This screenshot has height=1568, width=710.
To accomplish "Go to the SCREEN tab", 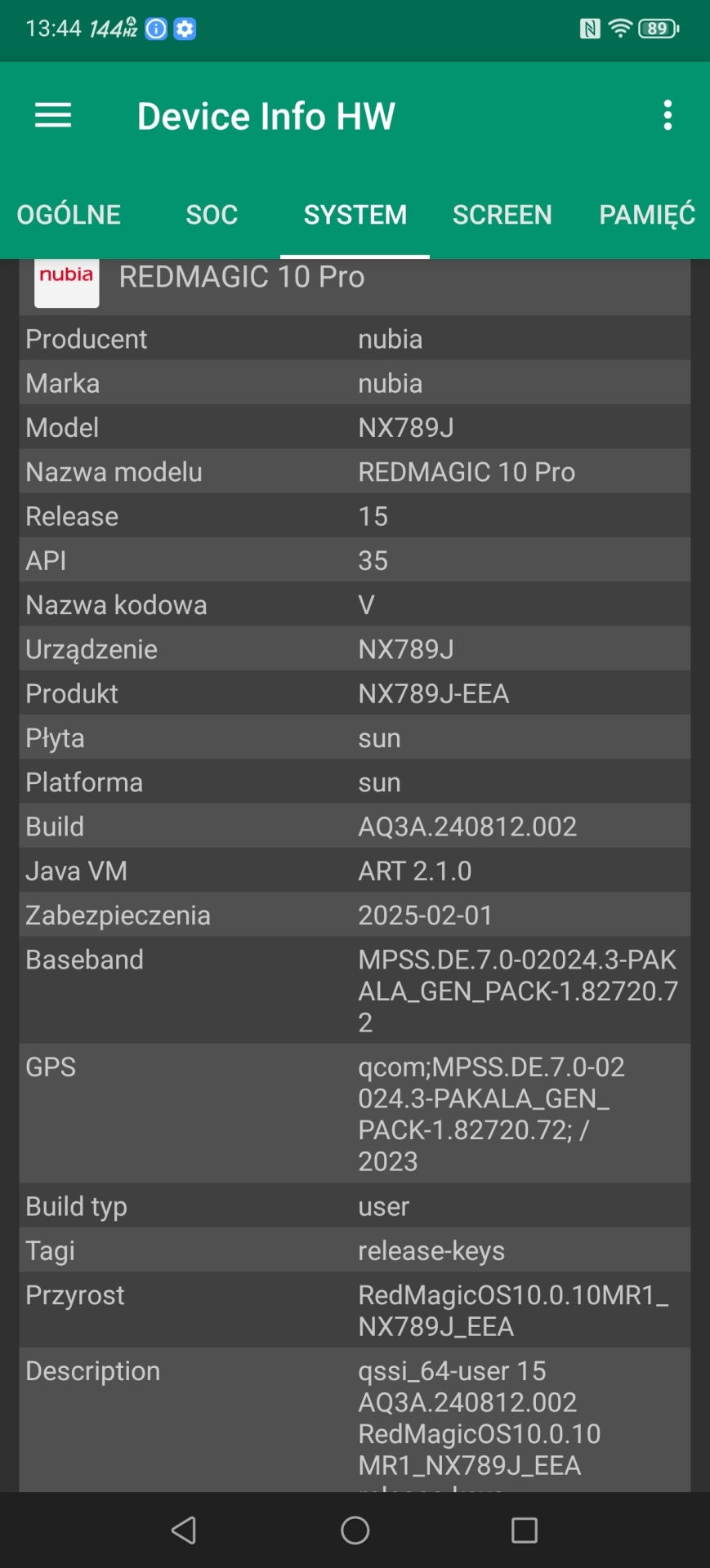I will pos(502,215).
